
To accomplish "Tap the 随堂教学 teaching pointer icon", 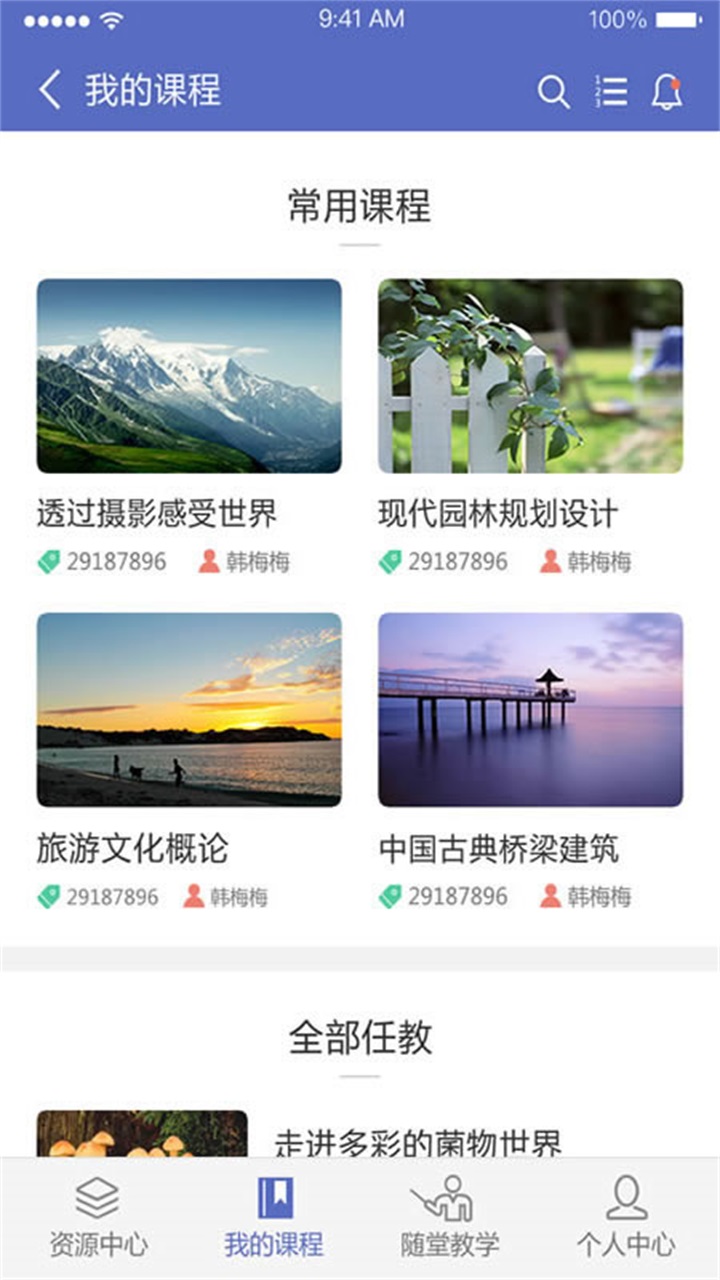I will click(x=450, y=1199).
